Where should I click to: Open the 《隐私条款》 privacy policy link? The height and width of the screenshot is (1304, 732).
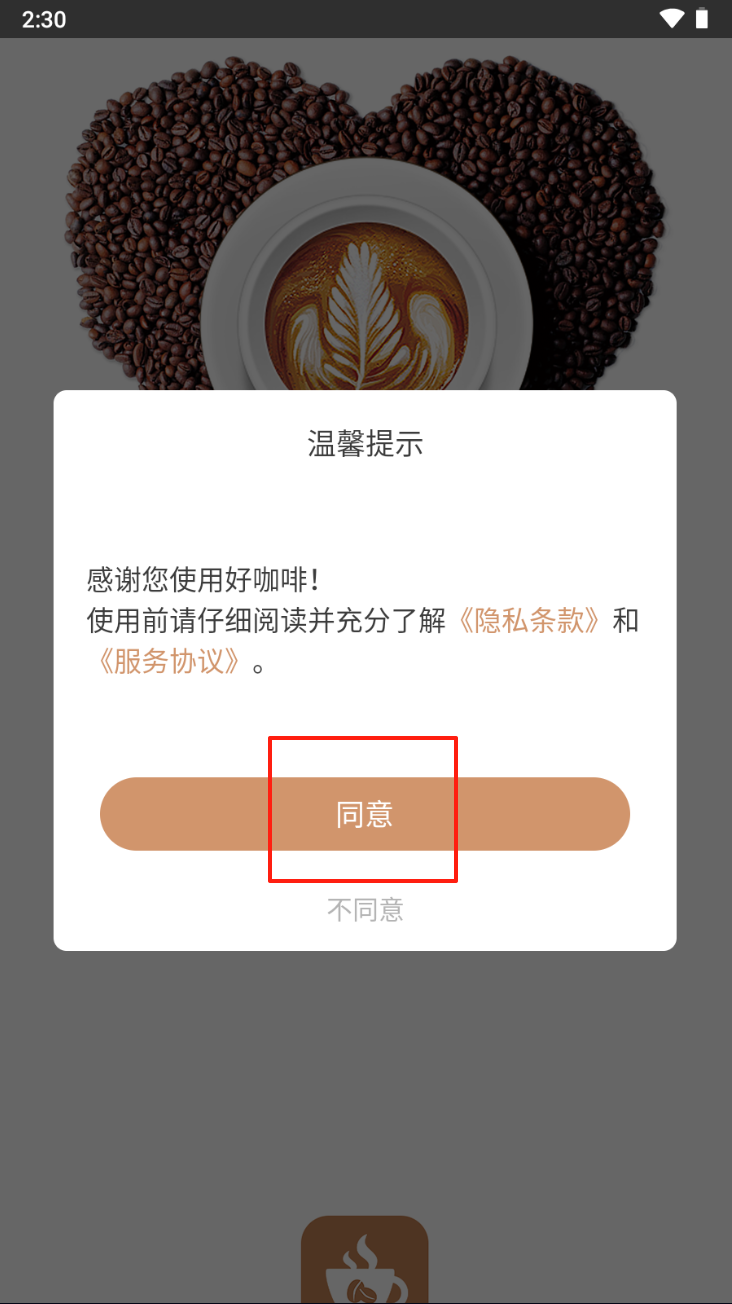pyautogui.click(x=530, y=621)
